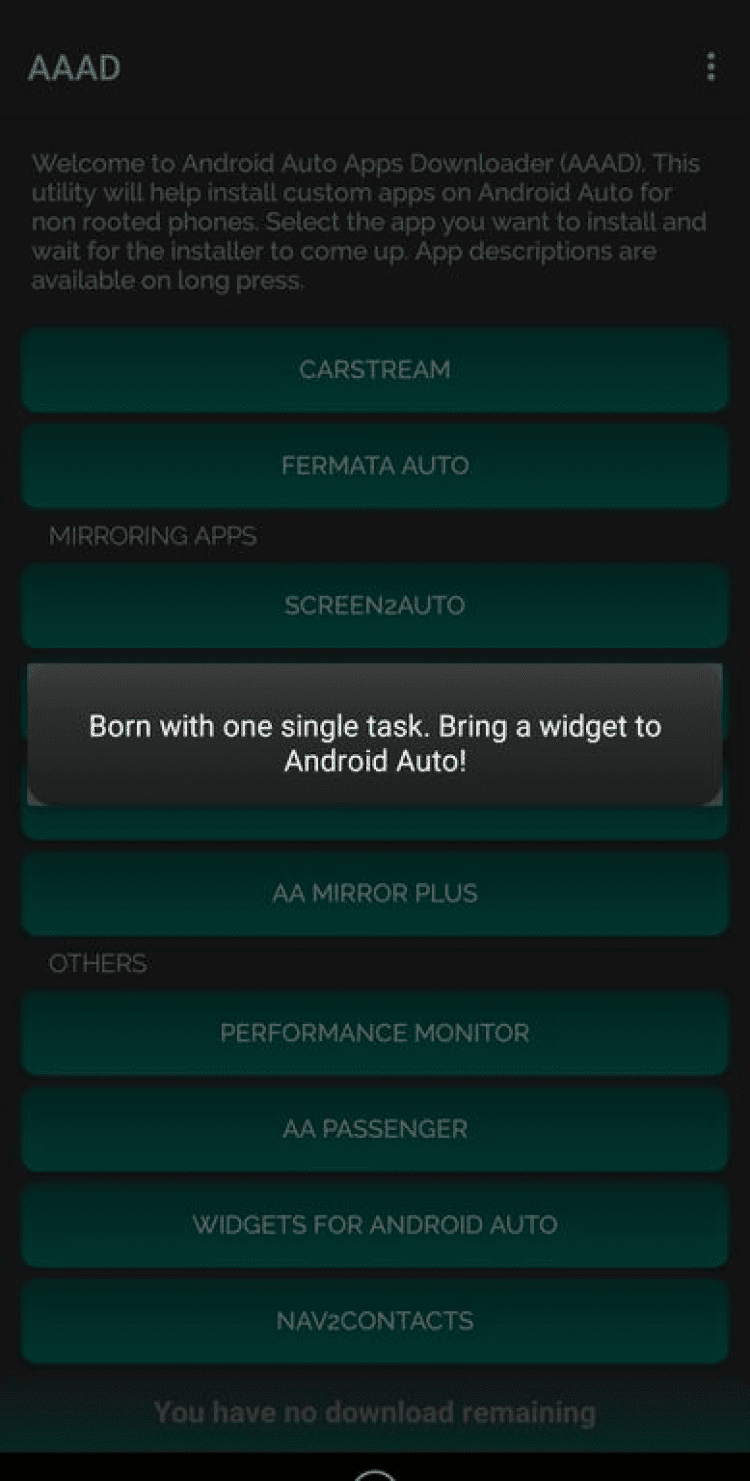The image size is (750, 1481).
Task: Get the Nav2Contacts app
Action: tap(375, 1321)
